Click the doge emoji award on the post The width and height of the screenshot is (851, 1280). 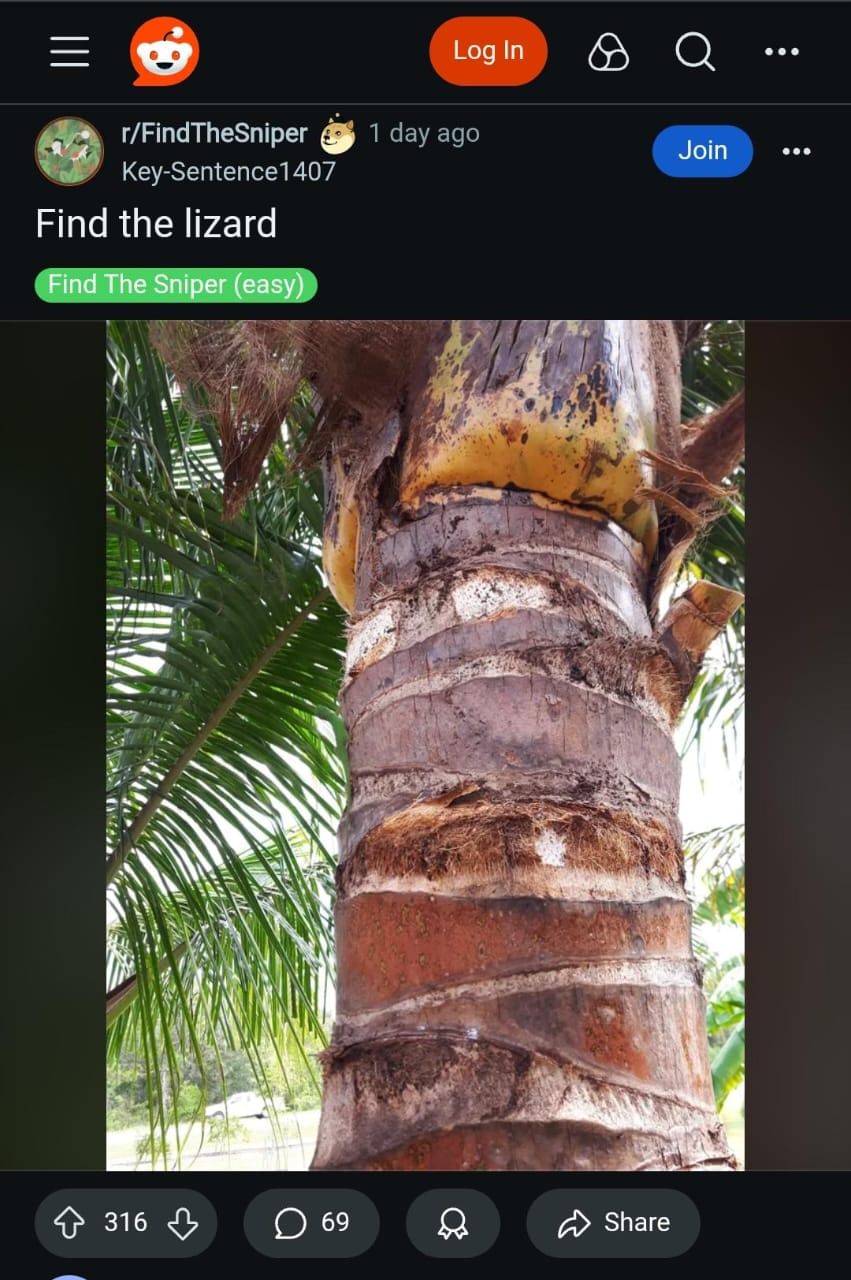pyautogui.click(x=339, y=132)
